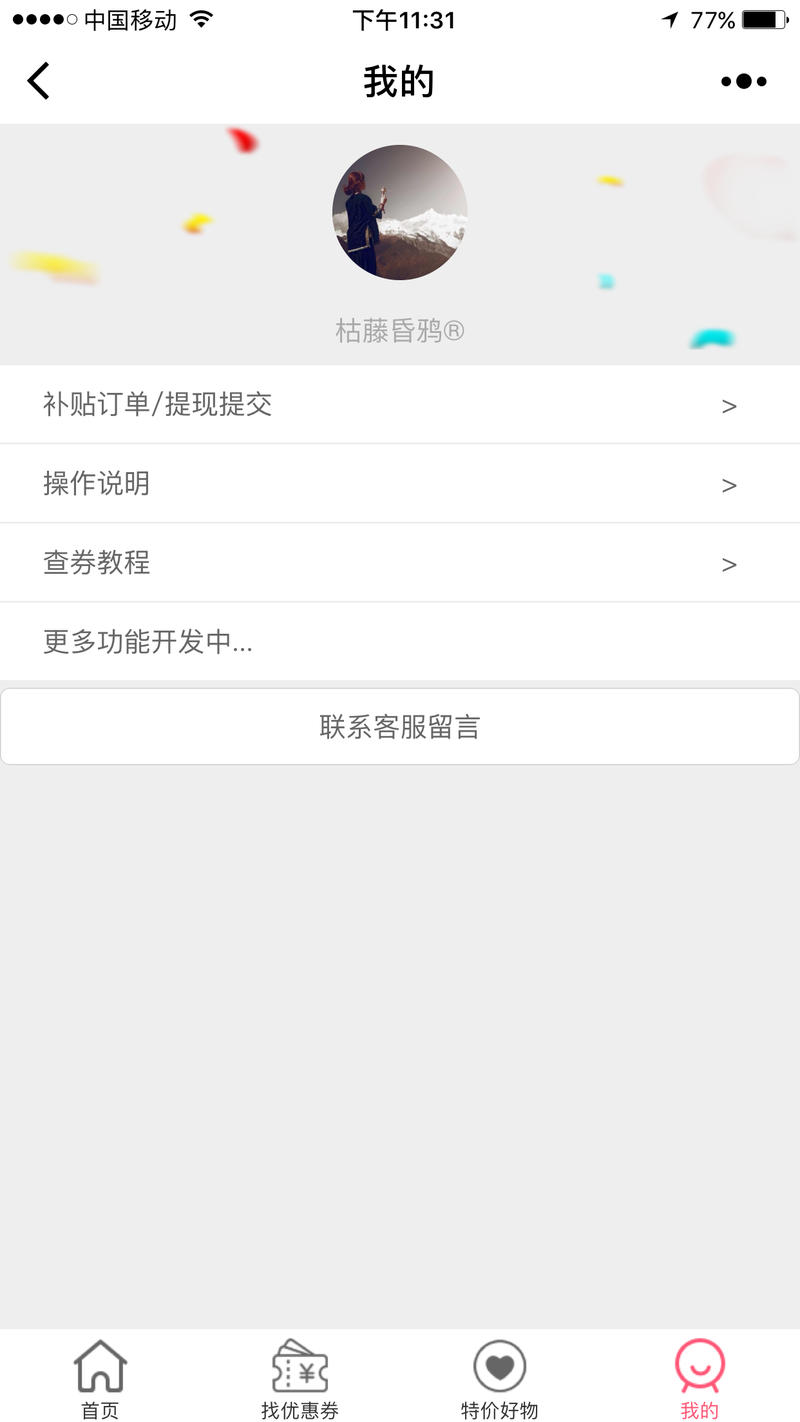This screenshot has height=1422, width=800.
Task: Open 补贴订单/提现提交 row
Action: 400,405
